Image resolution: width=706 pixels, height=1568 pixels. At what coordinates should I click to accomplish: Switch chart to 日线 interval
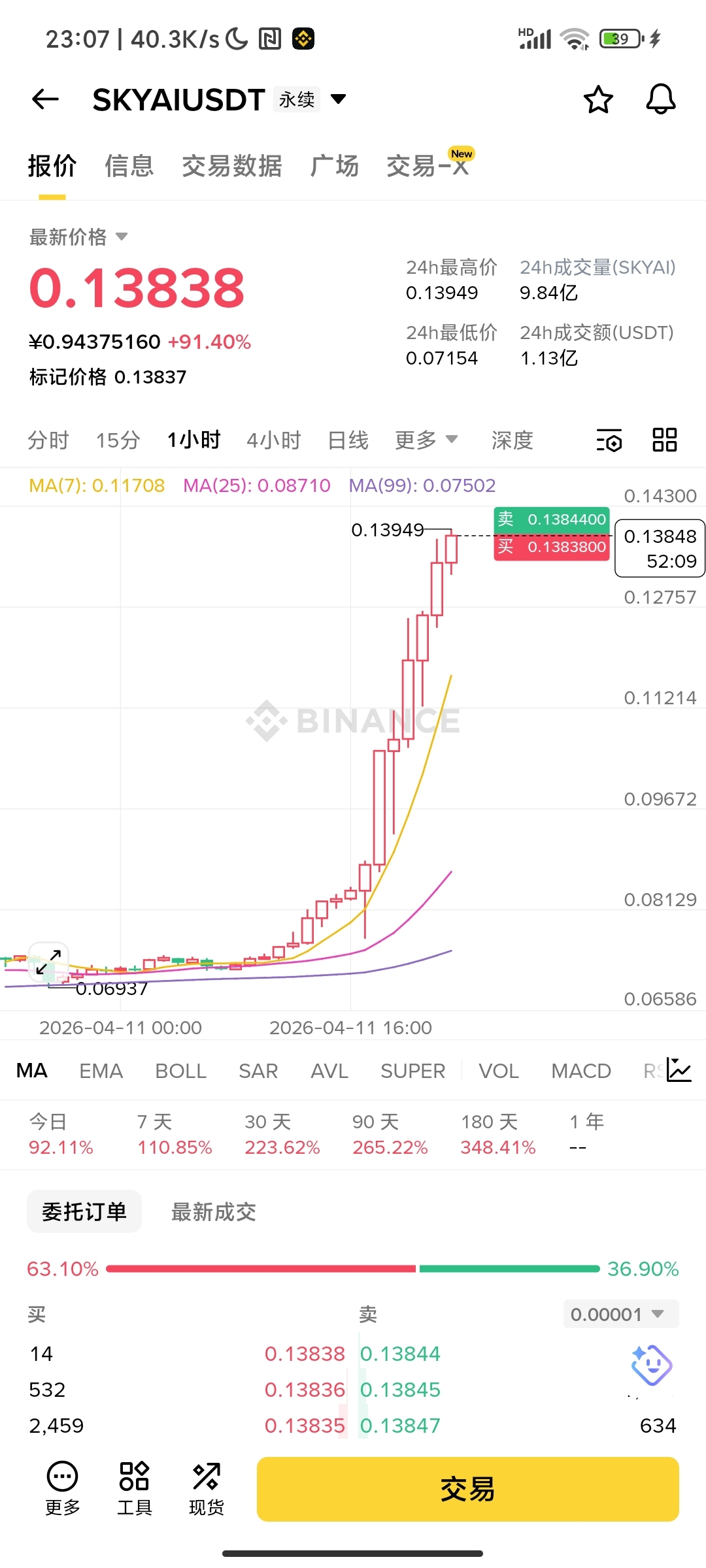click(x=348, y=440)
